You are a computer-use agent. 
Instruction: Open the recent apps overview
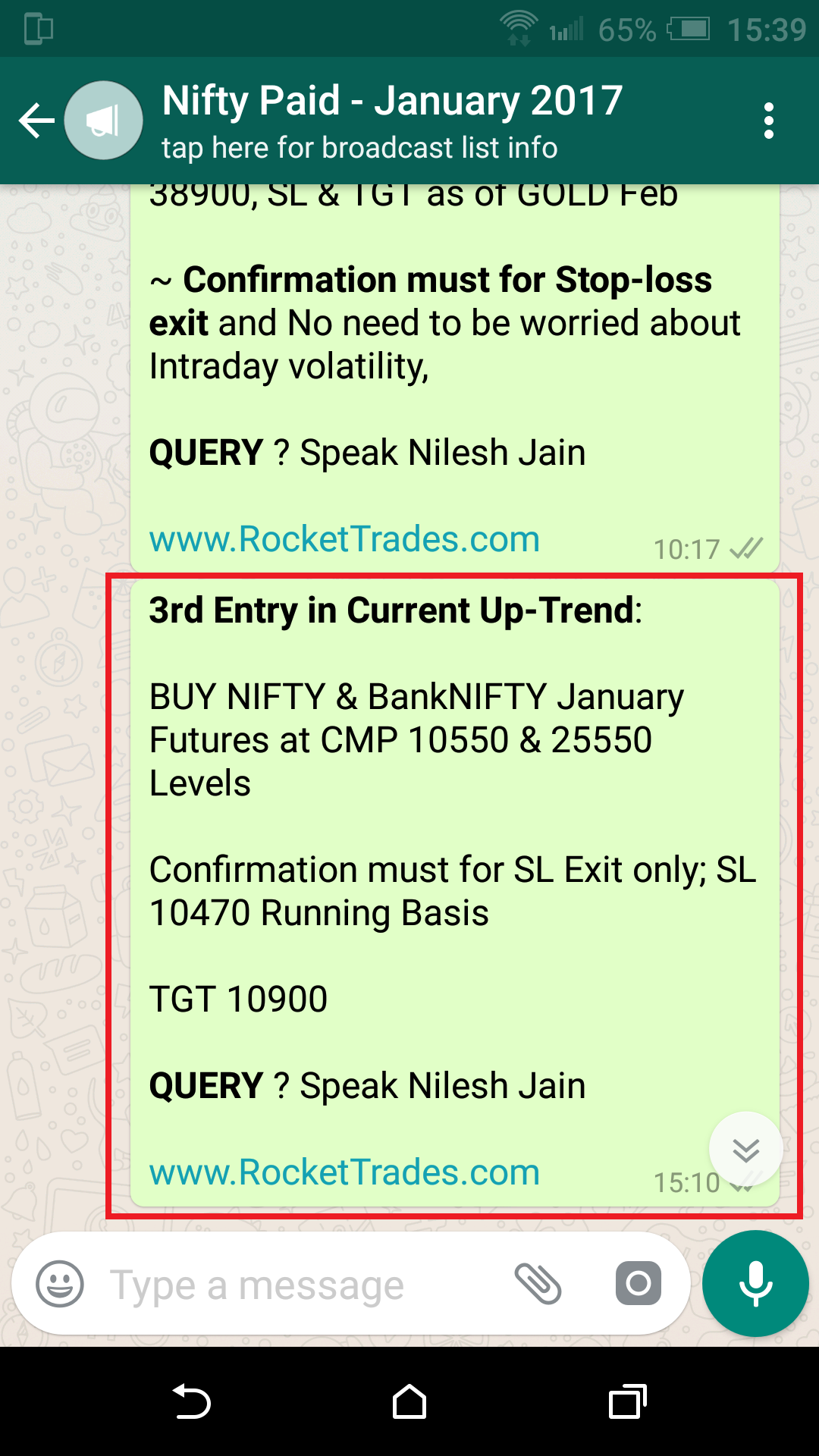pyautogui.click(x=627, y=1402)
